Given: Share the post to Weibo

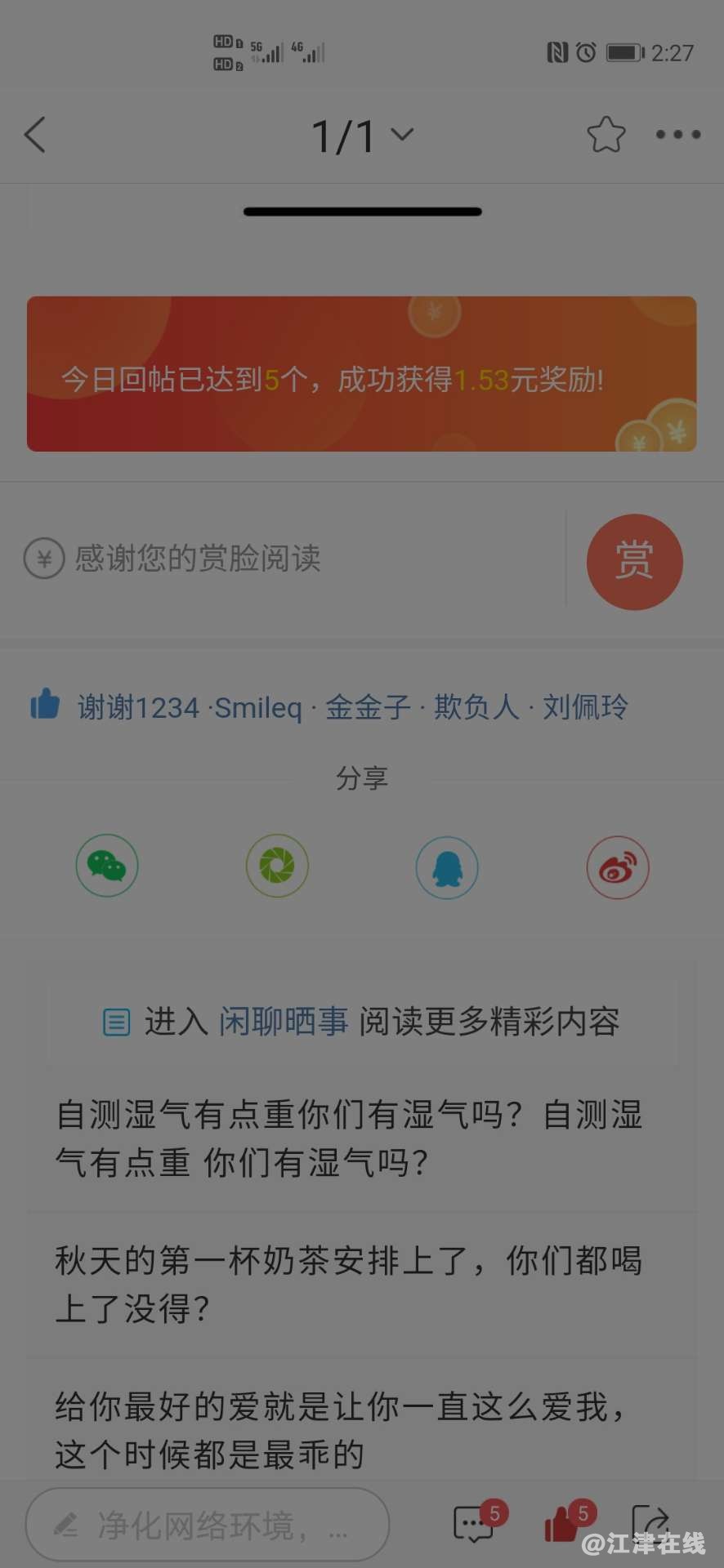Looking at the screenshot, I should (x=618, y=867).
